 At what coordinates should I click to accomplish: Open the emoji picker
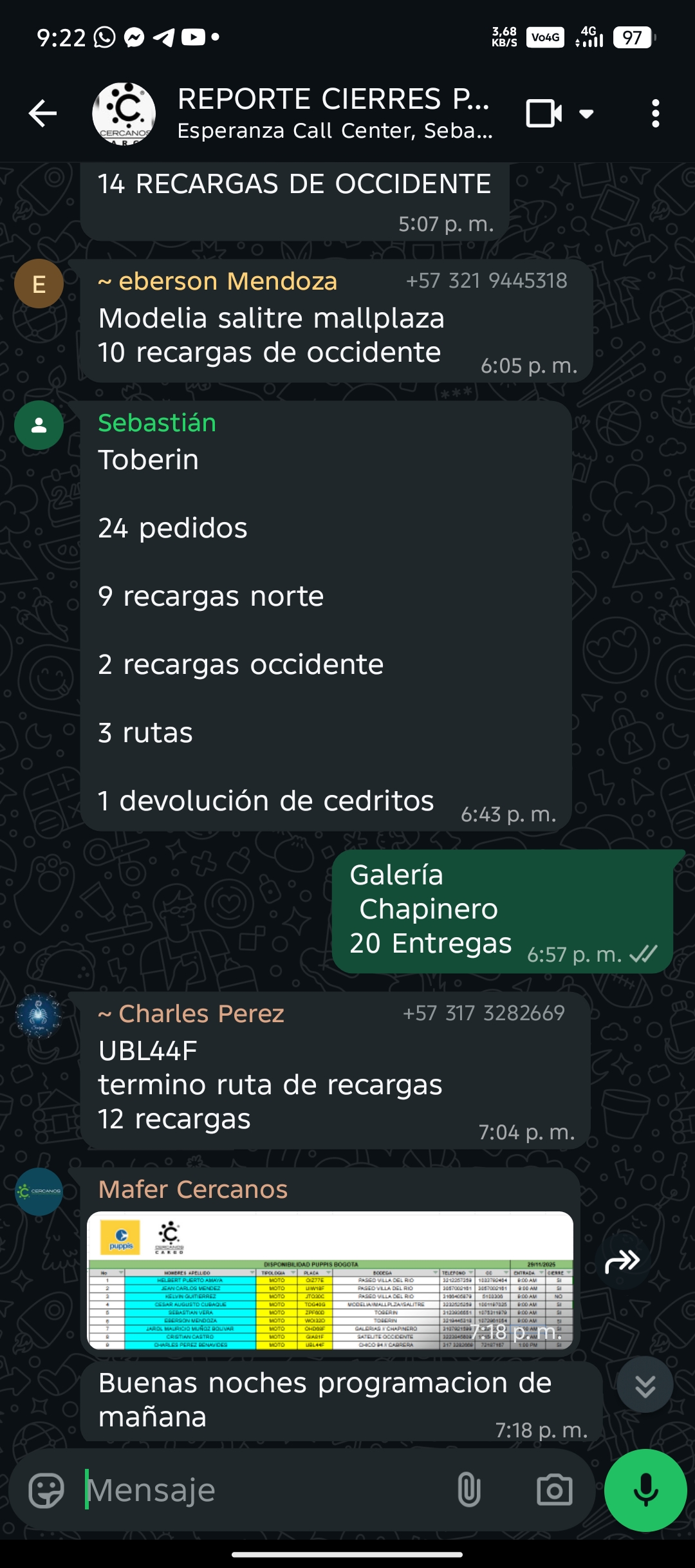coord(46,1490)
